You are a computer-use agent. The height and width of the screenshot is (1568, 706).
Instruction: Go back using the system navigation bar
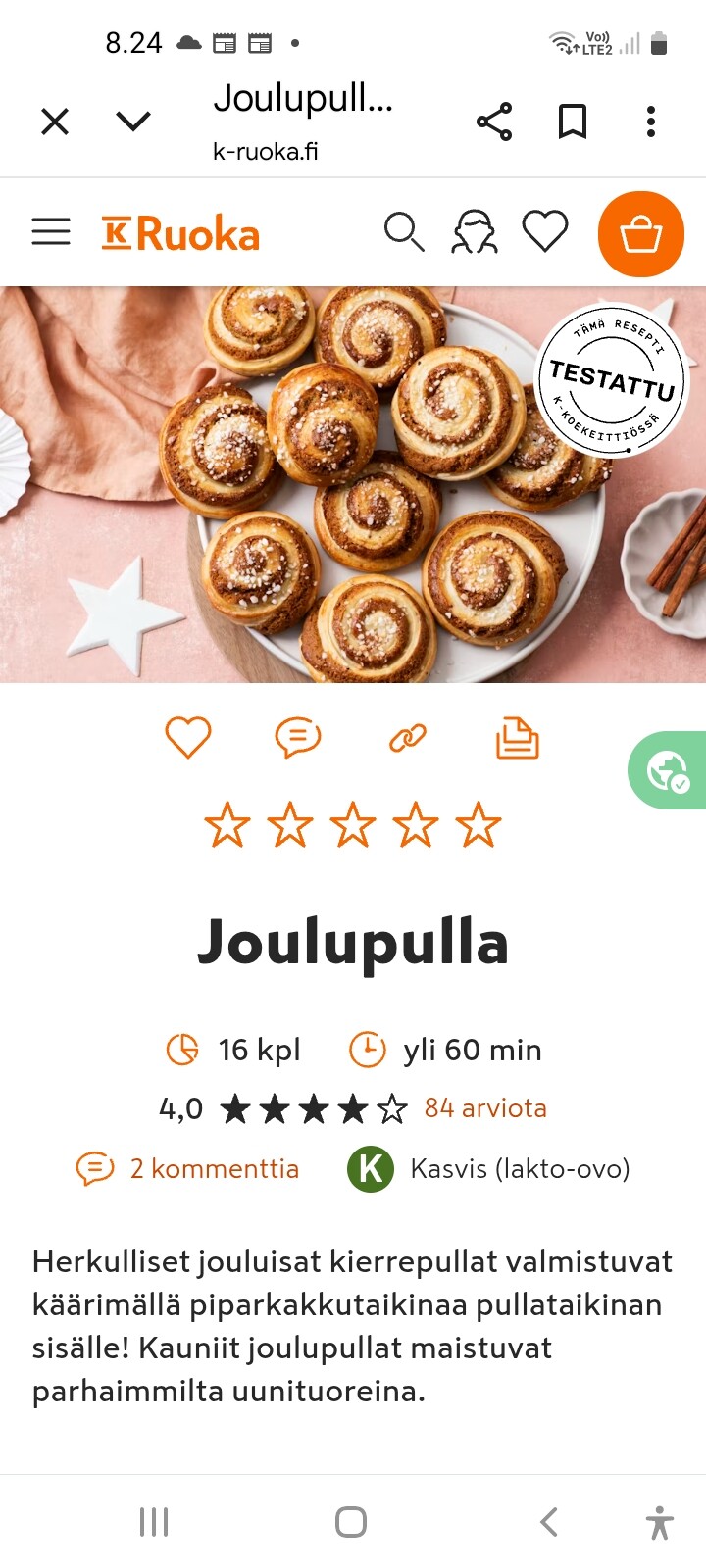pyautogui.click(x=549, y=1522)
